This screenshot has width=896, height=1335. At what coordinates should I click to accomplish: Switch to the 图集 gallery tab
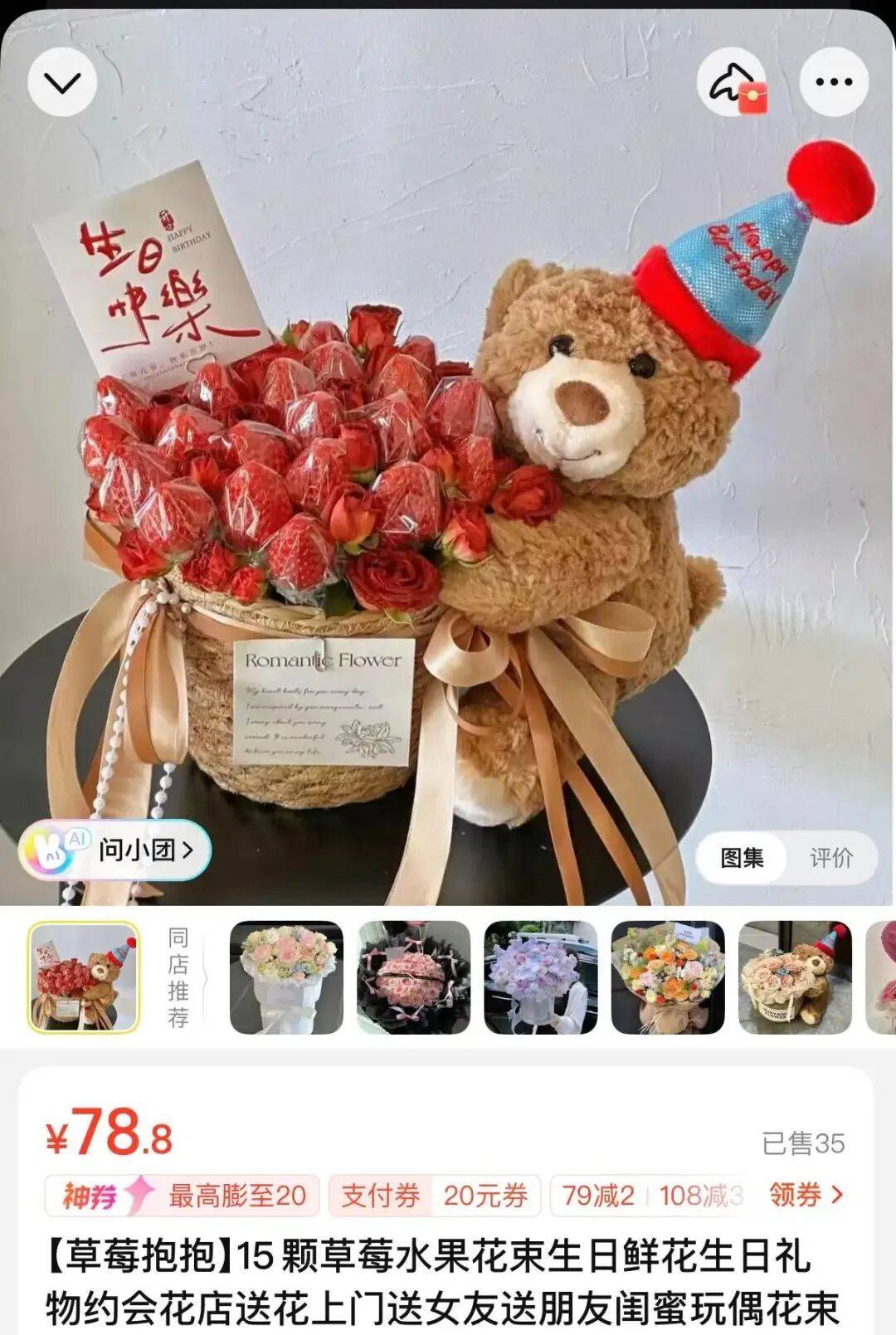pyautogui.click(x=742, y=857)
